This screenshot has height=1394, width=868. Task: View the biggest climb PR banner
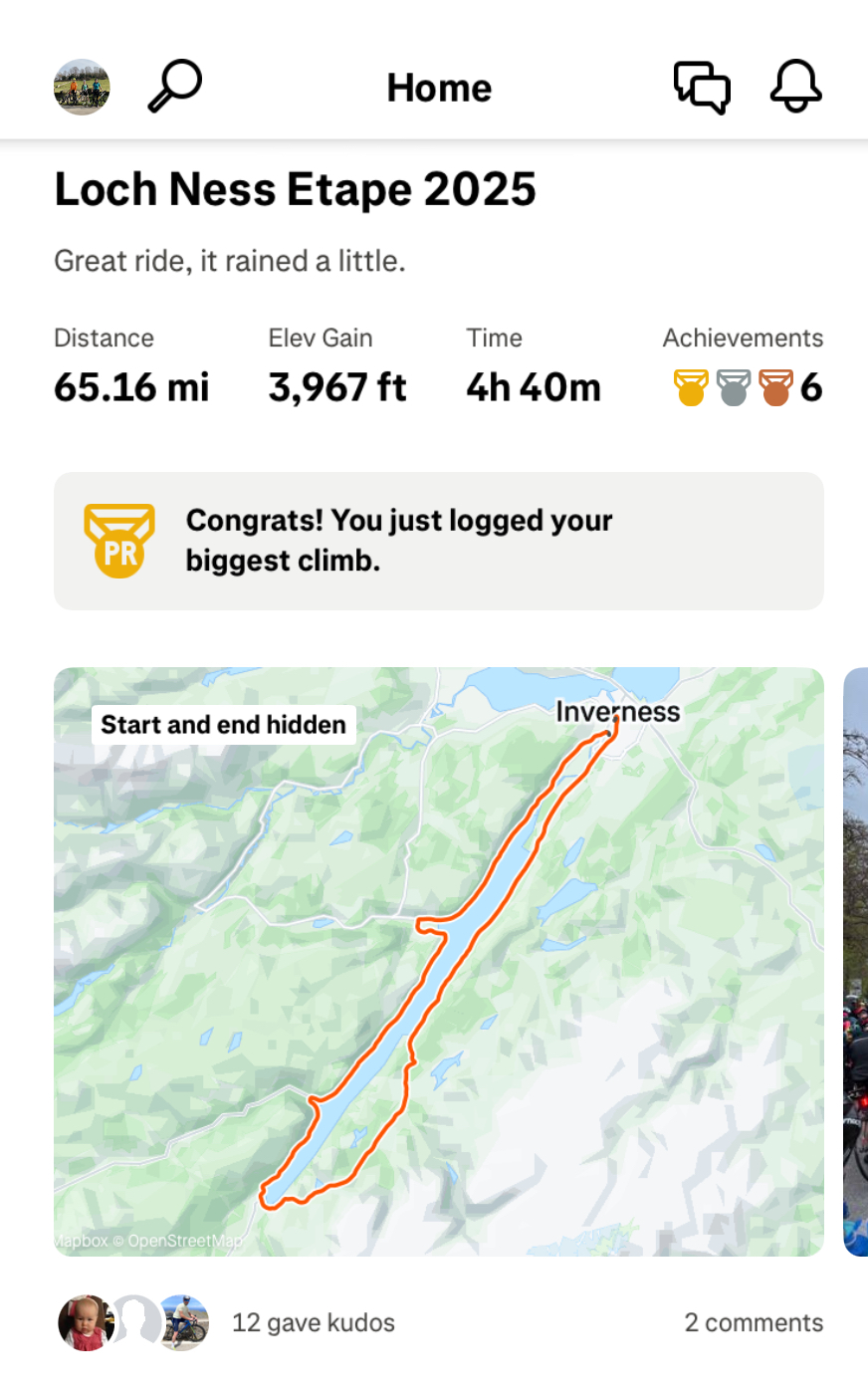pos(438,541)
